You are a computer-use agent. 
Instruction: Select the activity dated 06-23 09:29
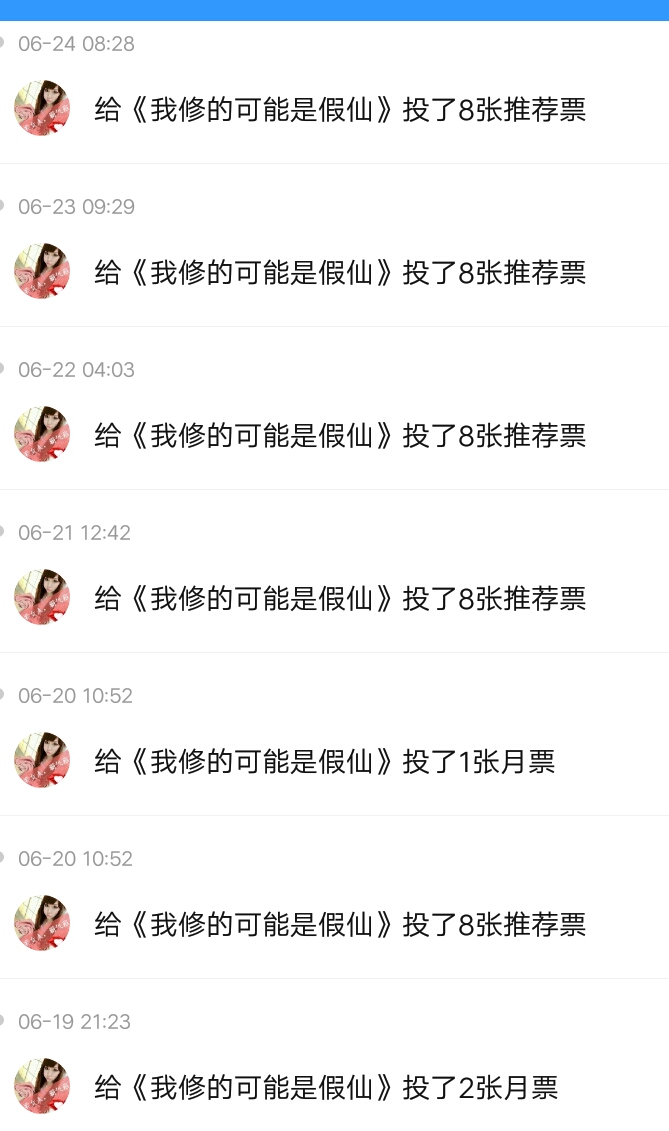pos(340,272)
